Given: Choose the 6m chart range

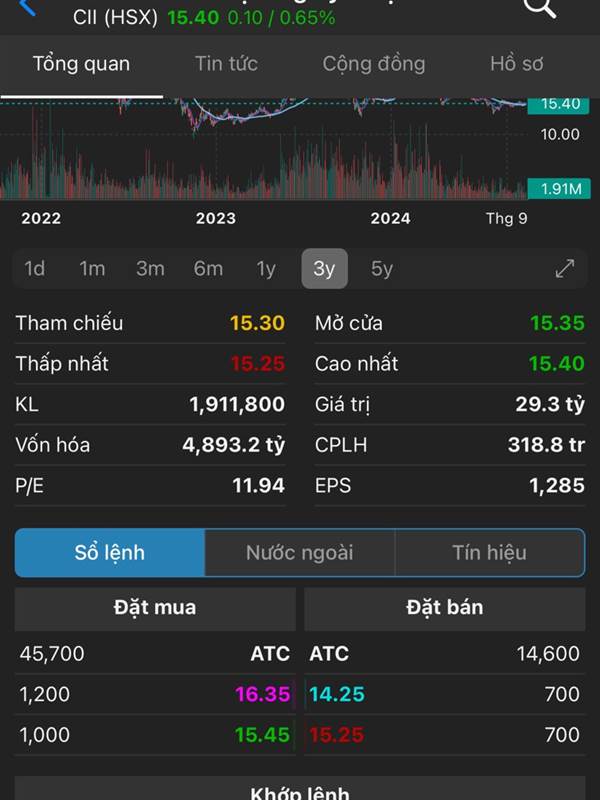Looking at the screenshot, I should (x=208, y=269).
